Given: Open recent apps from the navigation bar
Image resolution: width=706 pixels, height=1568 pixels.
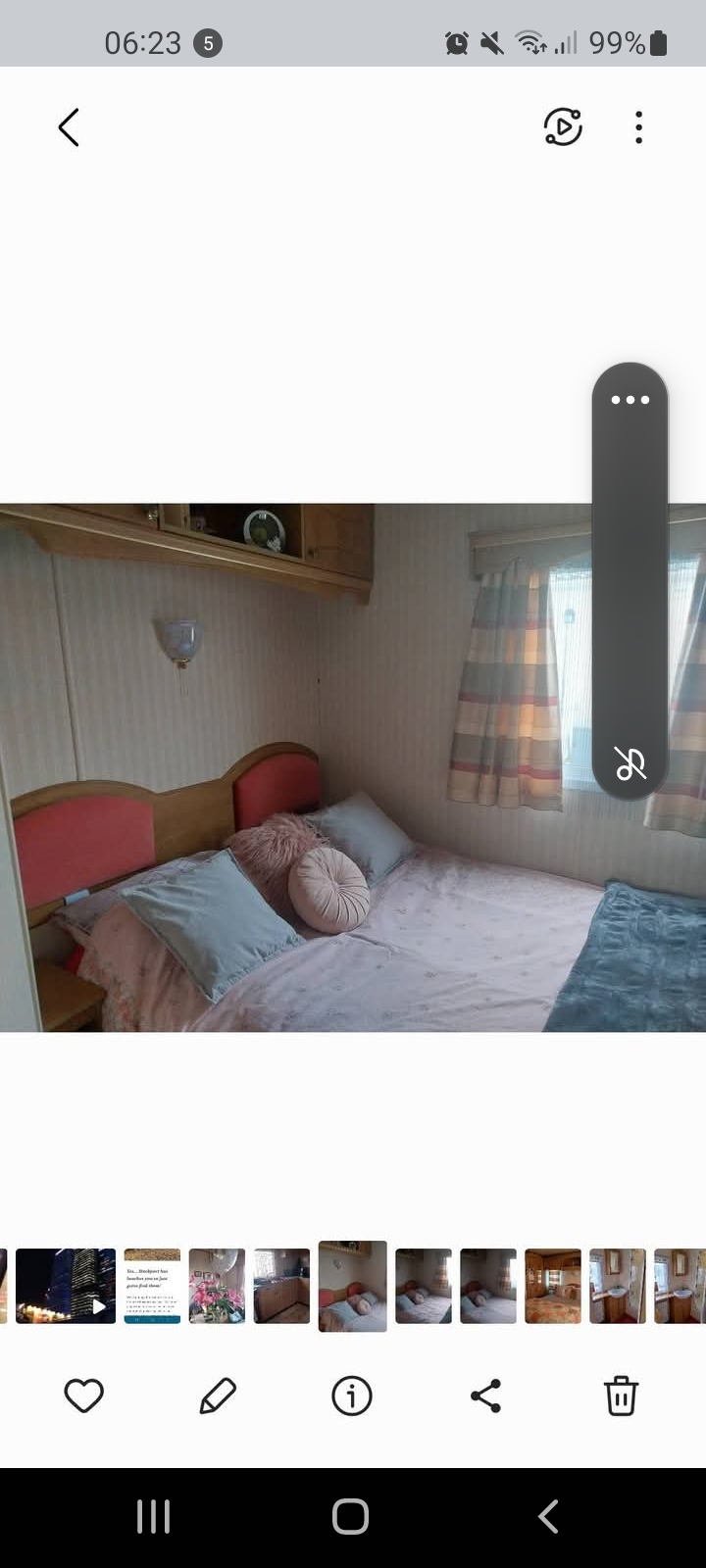Looking at the screenshot, I should (x=153, y=1516).
